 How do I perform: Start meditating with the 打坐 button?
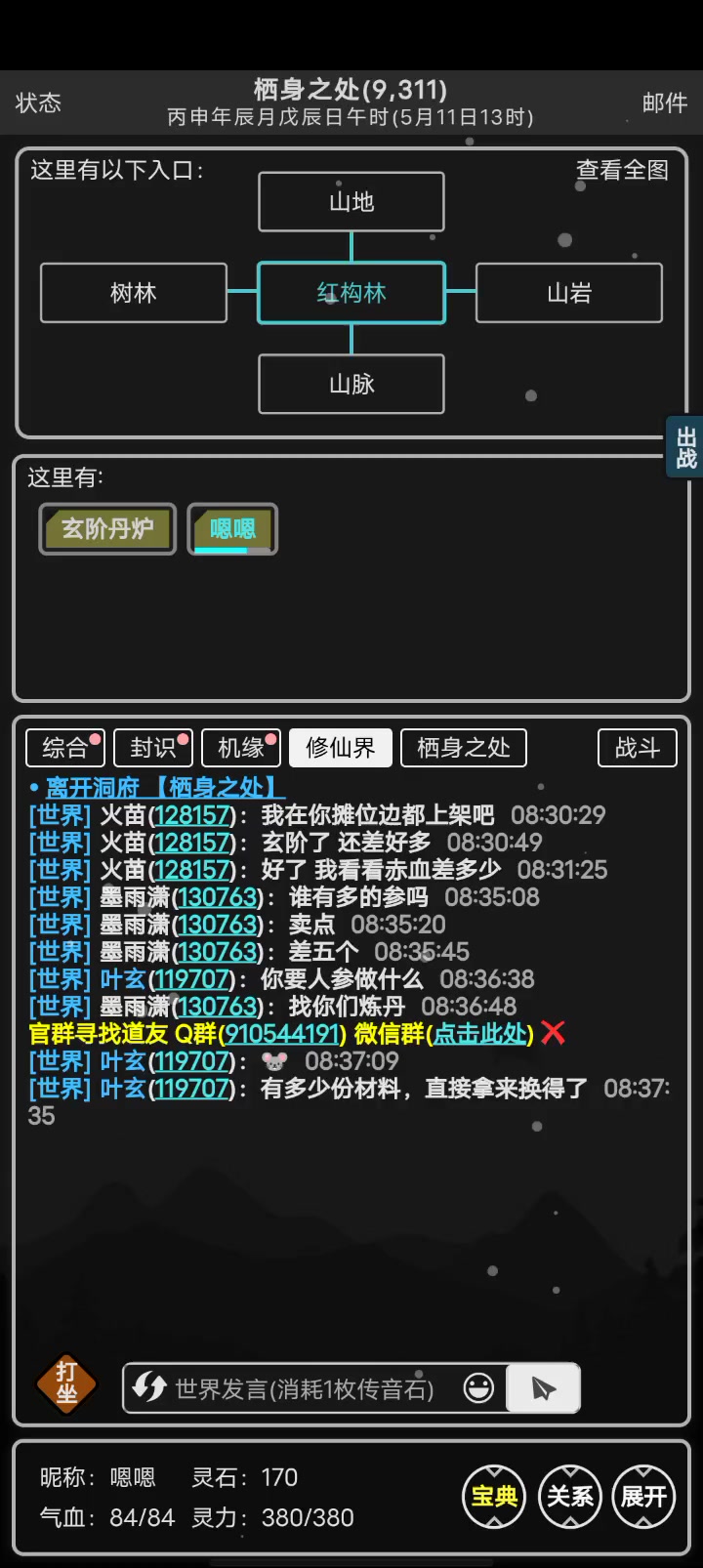[66, 1383]
